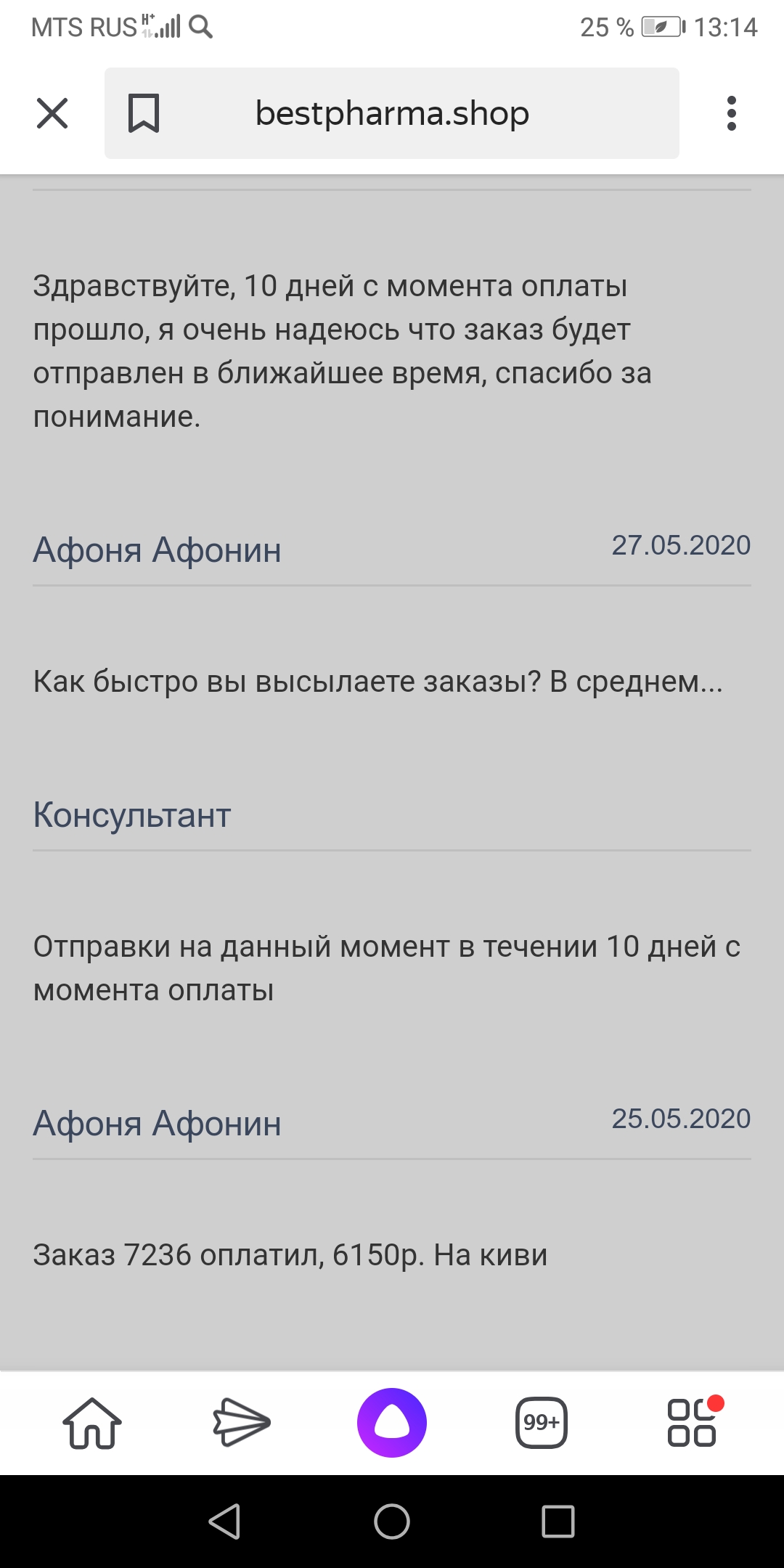Close the current browser tab
The image size is (784, 1568).
52,113
